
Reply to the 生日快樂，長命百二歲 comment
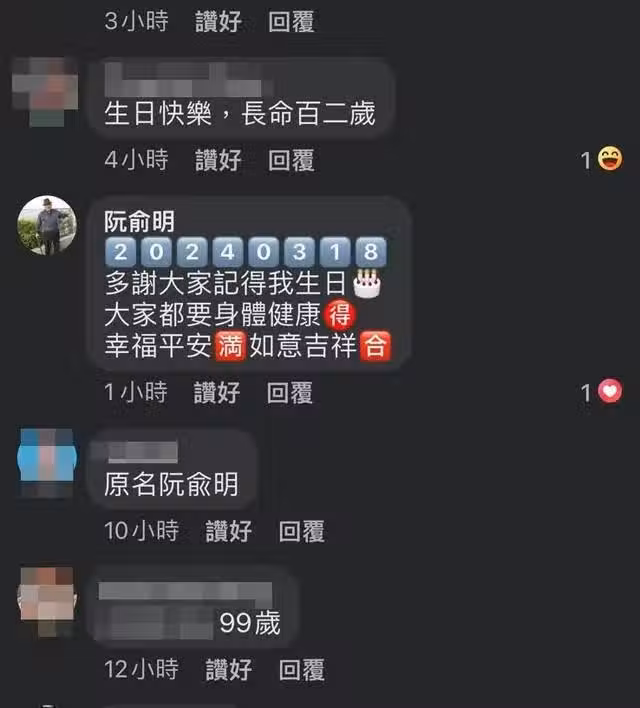pyautogui.click(x=291, y=159)
